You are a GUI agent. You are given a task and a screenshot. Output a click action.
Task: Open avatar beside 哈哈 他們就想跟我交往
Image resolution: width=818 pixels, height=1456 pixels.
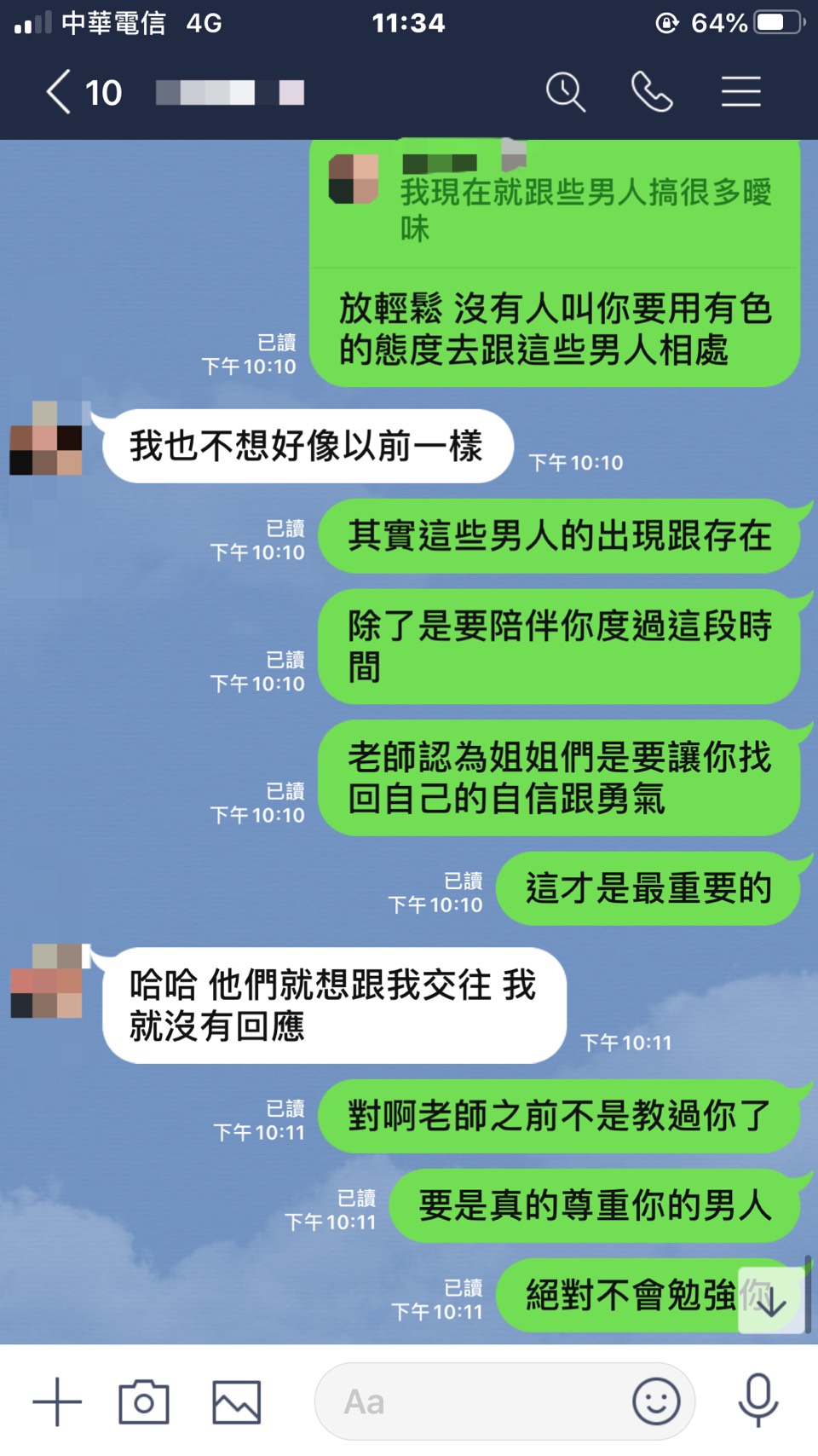pyautogui.click(x=46, y=980)
